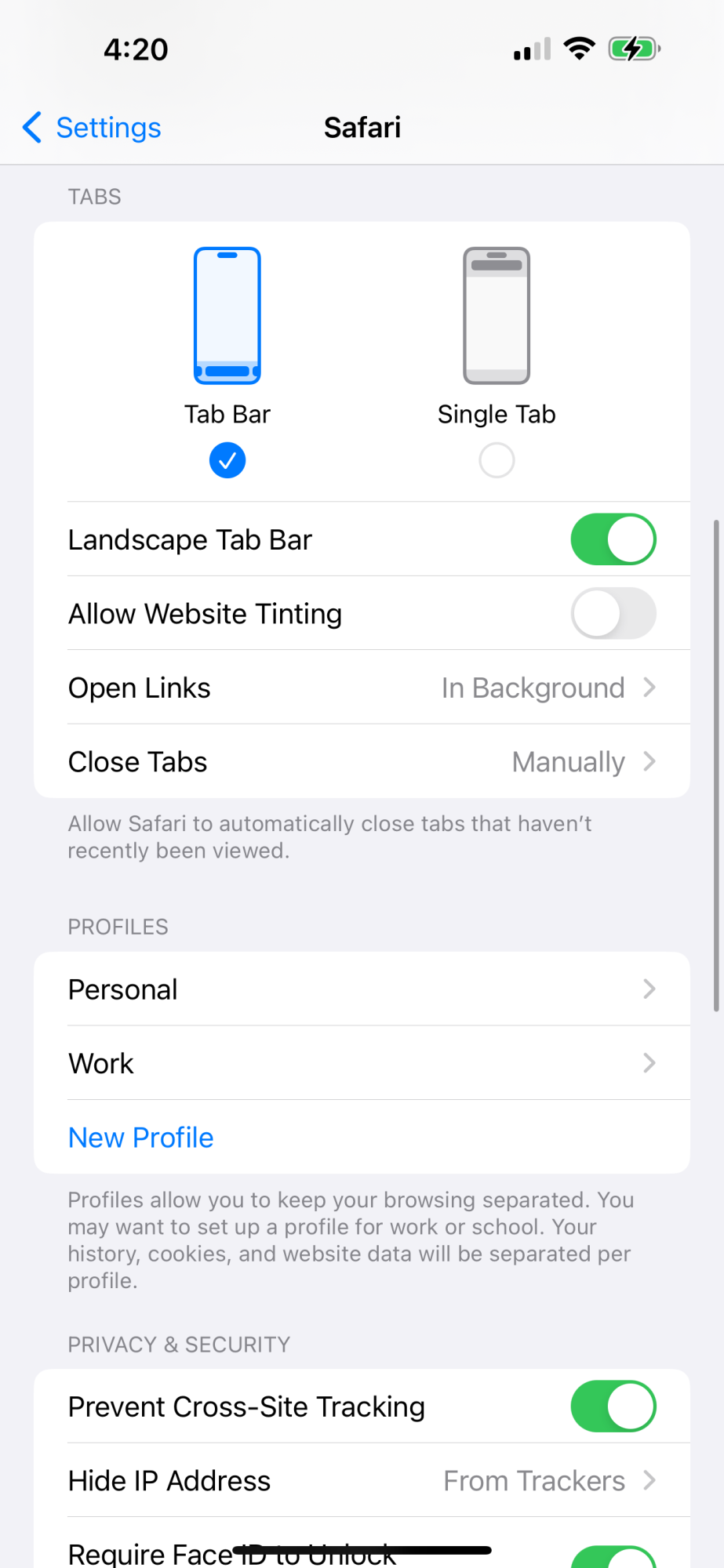This screenshot has width=724, height=1568.
Task: Open the Personal profile
Action: tap(362, 989)
